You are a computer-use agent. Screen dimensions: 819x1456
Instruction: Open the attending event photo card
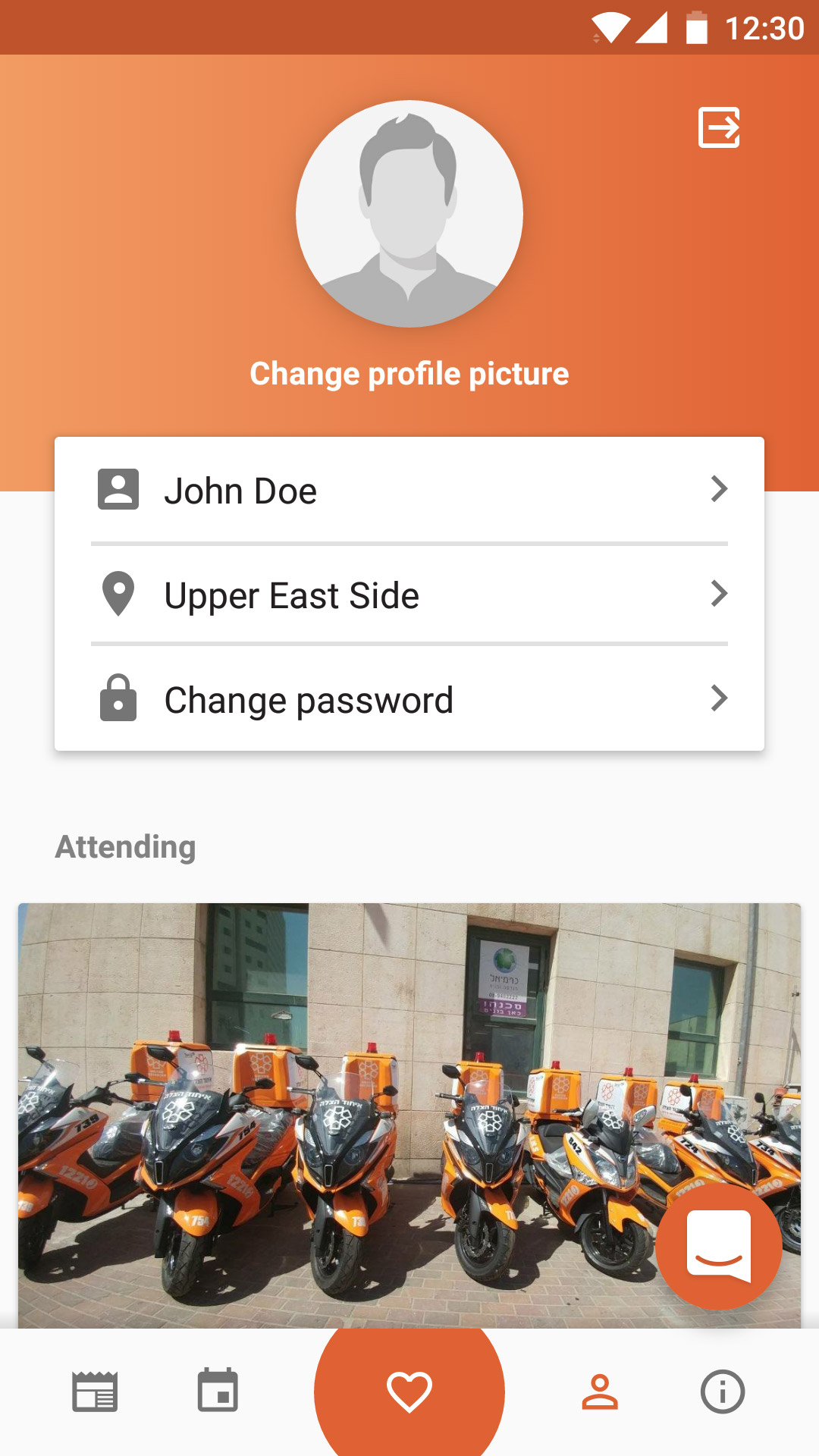(334, 1115)
